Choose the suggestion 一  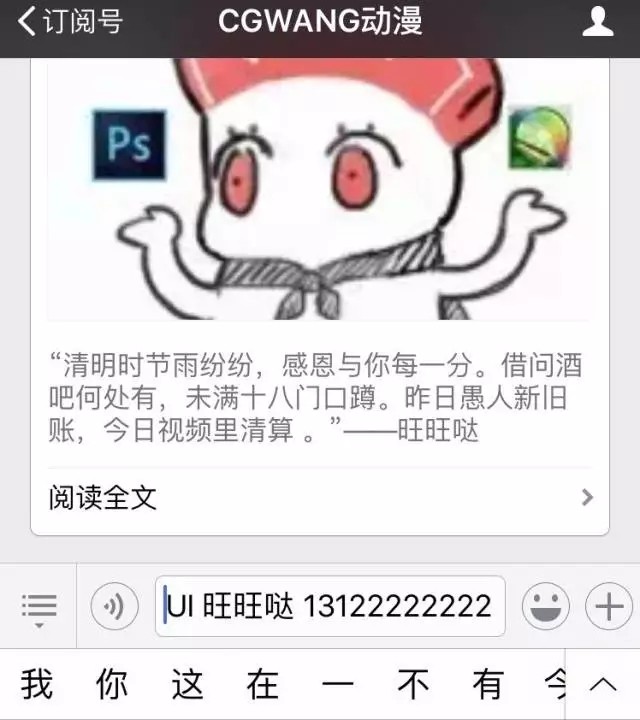click(337, 685)
